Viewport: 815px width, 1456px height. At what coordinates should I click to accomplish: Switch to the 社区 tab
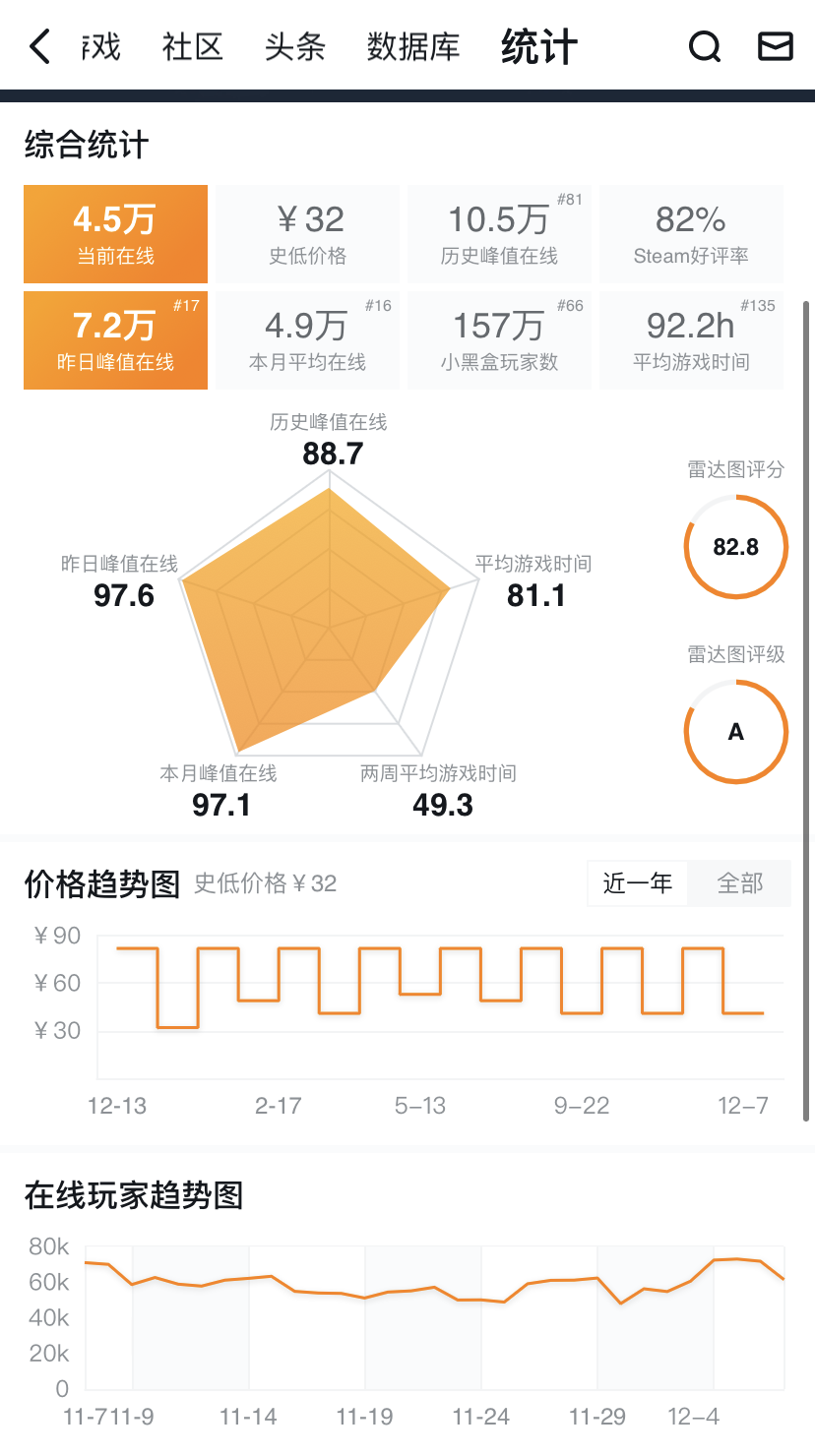tap(193, 46)
